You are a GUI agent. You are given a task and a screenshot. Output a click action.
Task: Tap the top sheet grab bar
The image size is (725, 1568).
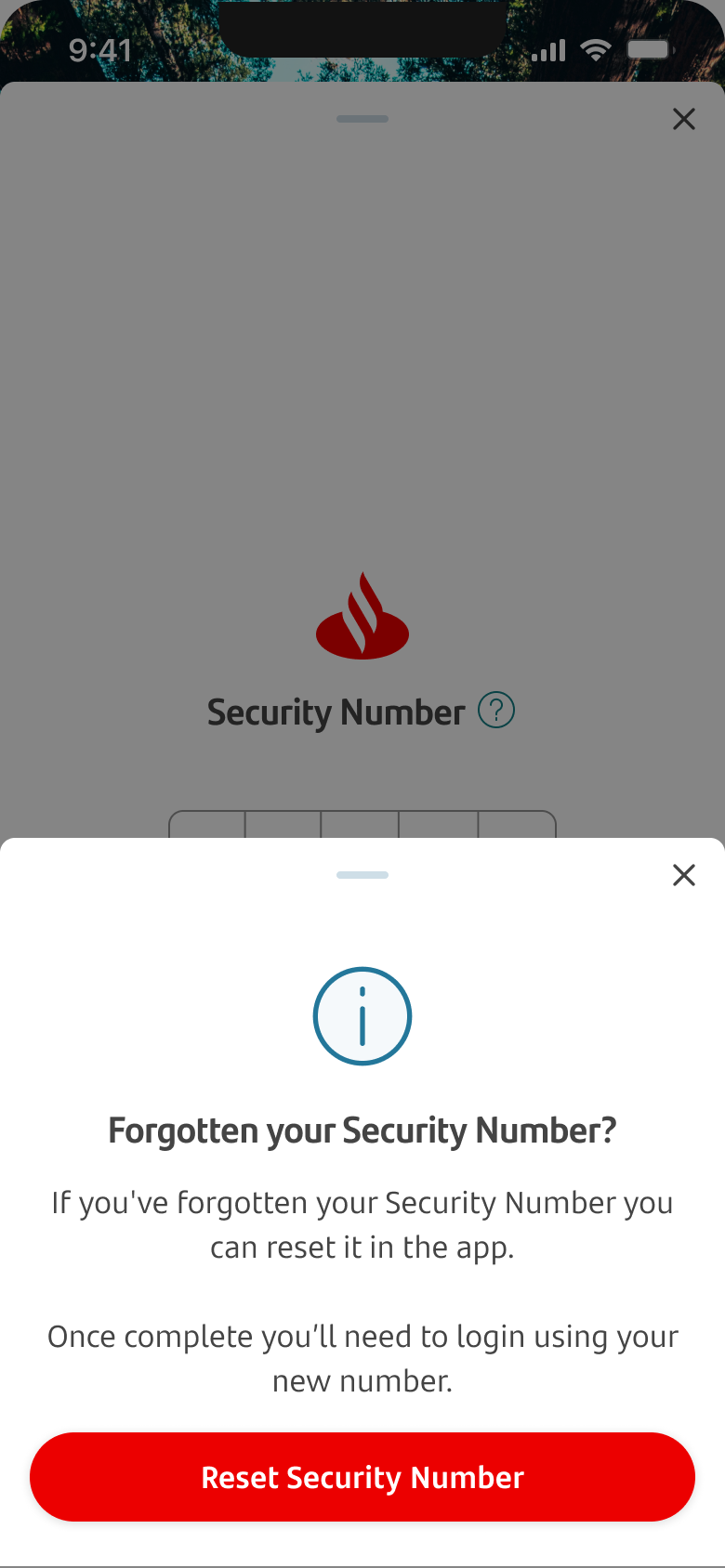[362, 119]
